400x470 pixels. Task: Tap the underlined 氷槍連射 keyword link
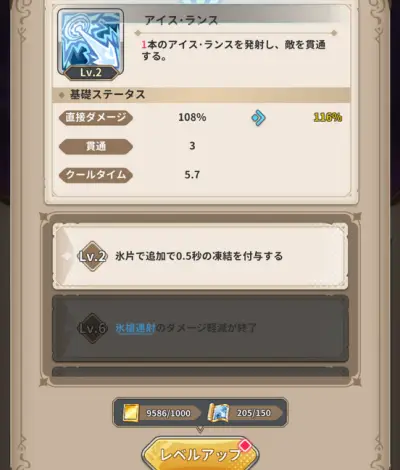tap(135, 328)
